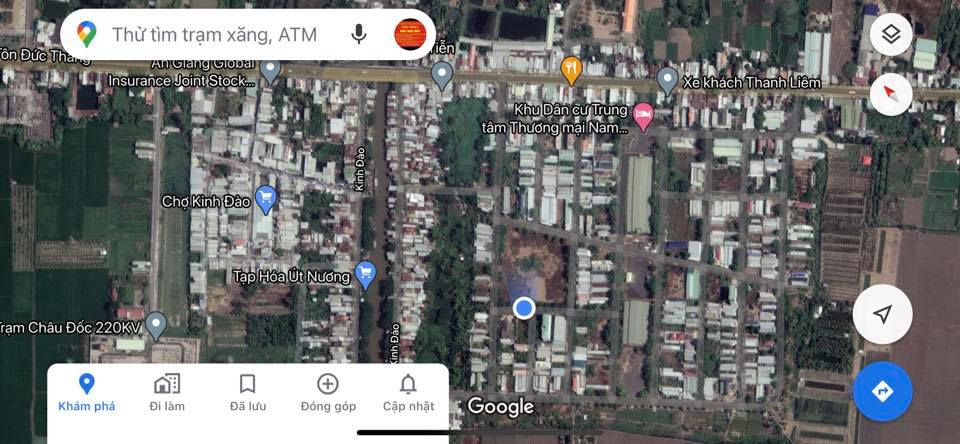
Task: Open the map layers selector
Action: [891, 36]
